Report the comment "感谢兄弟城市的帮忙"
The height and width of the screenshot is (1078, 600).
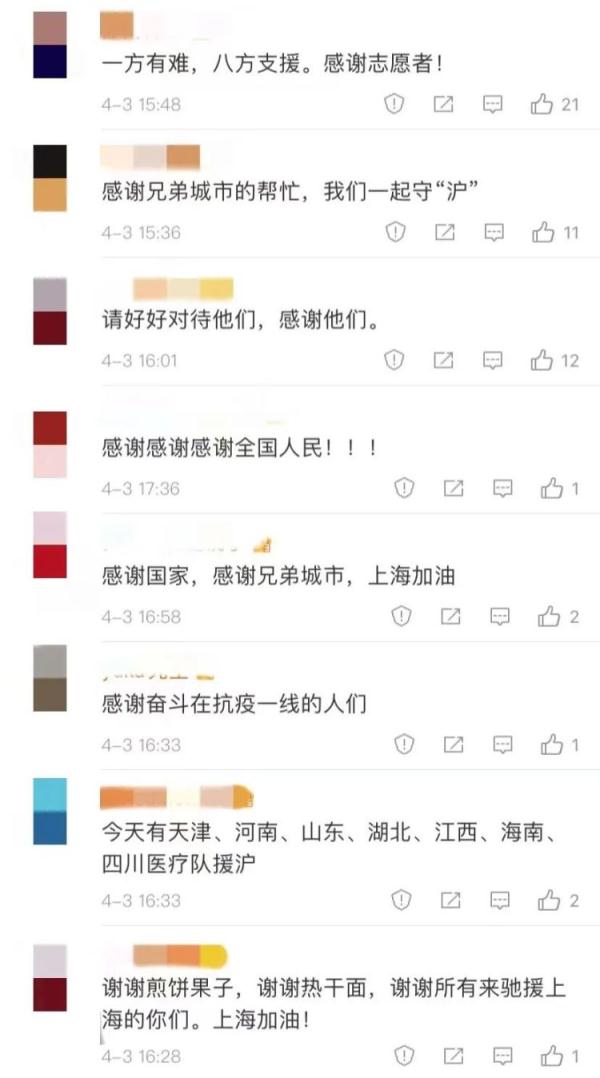pos(396,232)
